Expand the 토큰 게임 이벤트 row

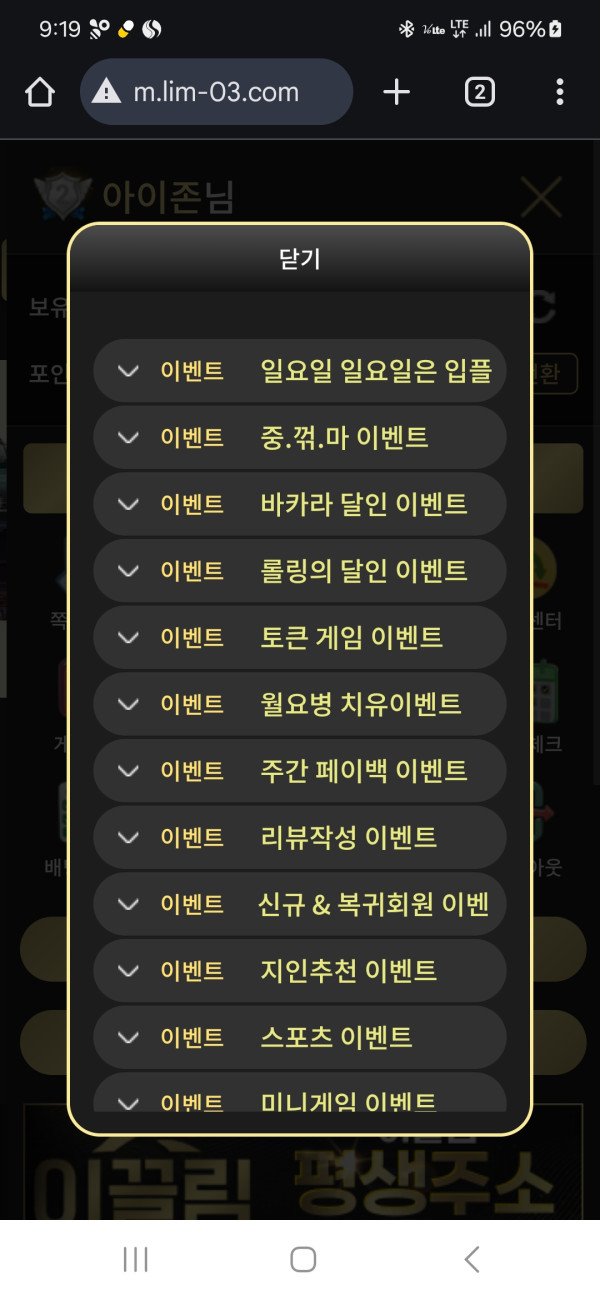tap(299, 637)
